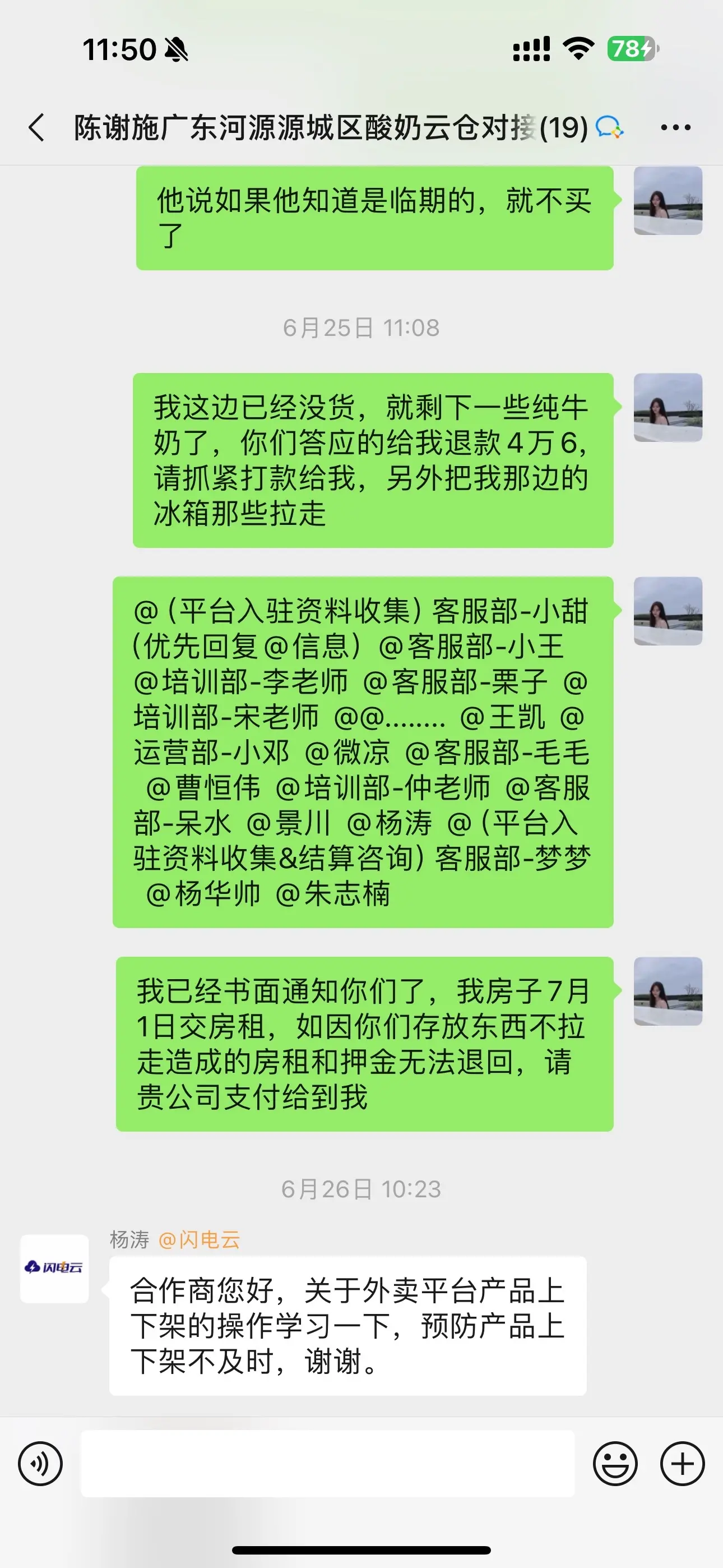
Task: Tap the chat bubble icon beside the title
Action: point(609,128)
